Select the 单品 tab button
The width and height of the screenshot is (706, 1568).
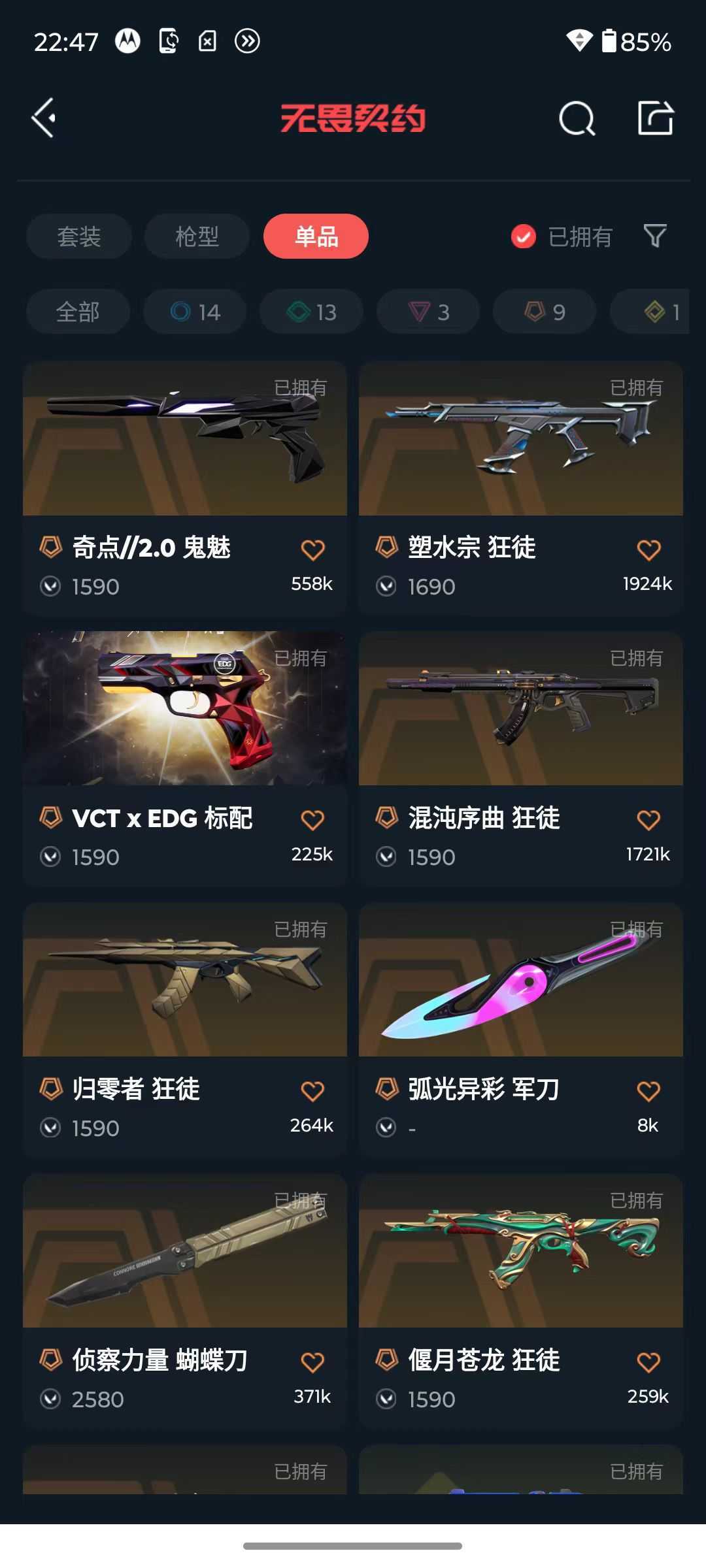(316, 237)
